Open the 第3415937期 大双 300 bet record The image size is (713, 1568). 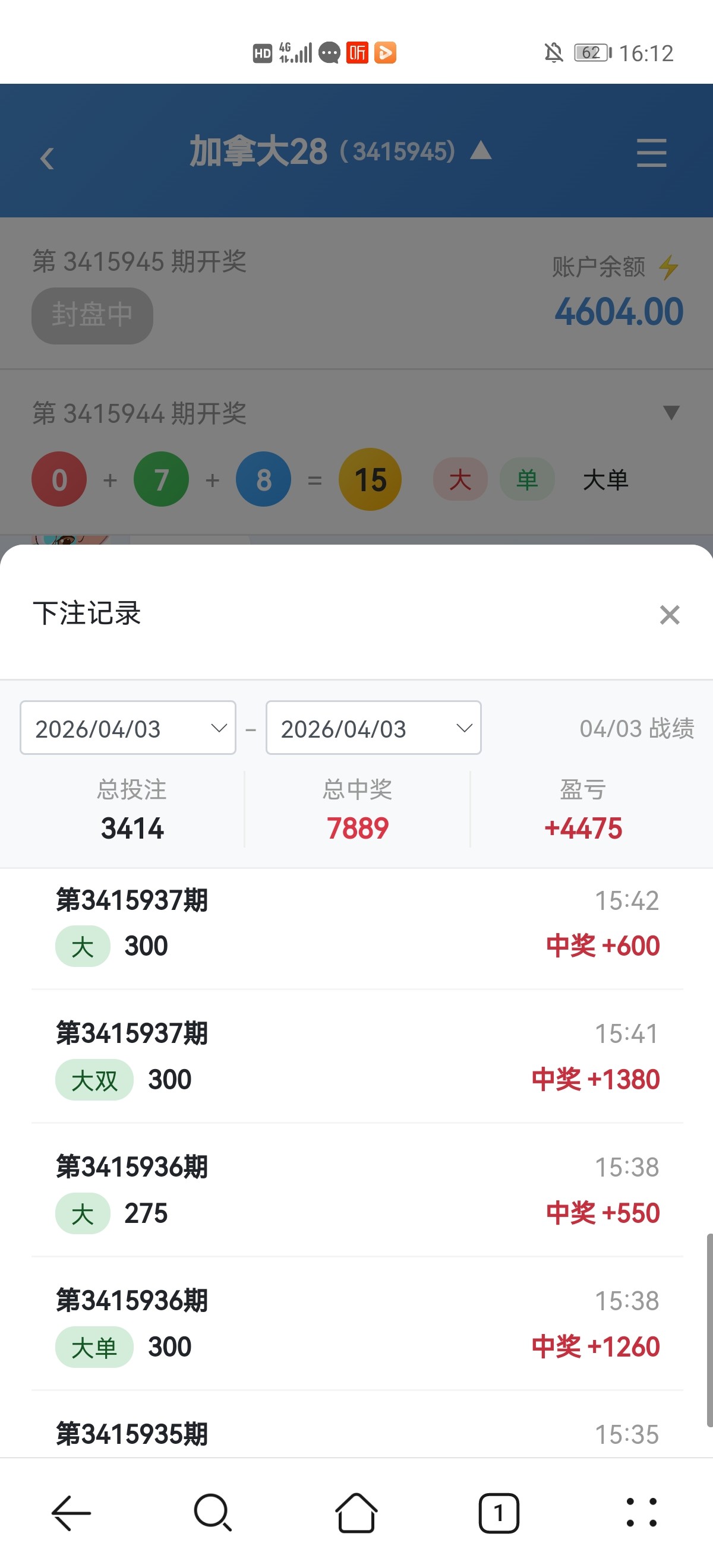357,1057
